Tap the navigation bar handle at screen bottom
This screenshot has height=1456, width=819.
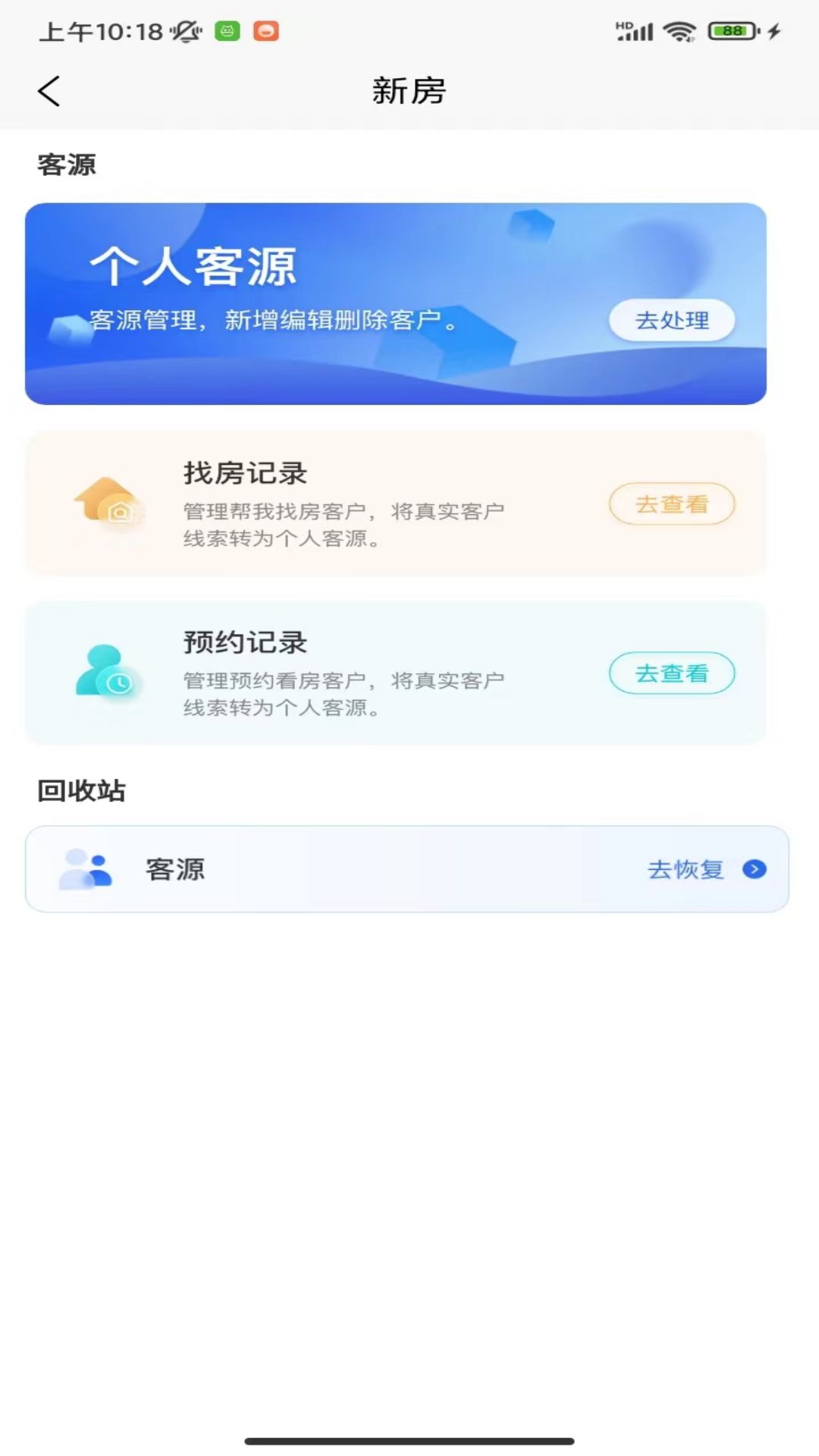pyautogui.click(x=409, y=1438)
